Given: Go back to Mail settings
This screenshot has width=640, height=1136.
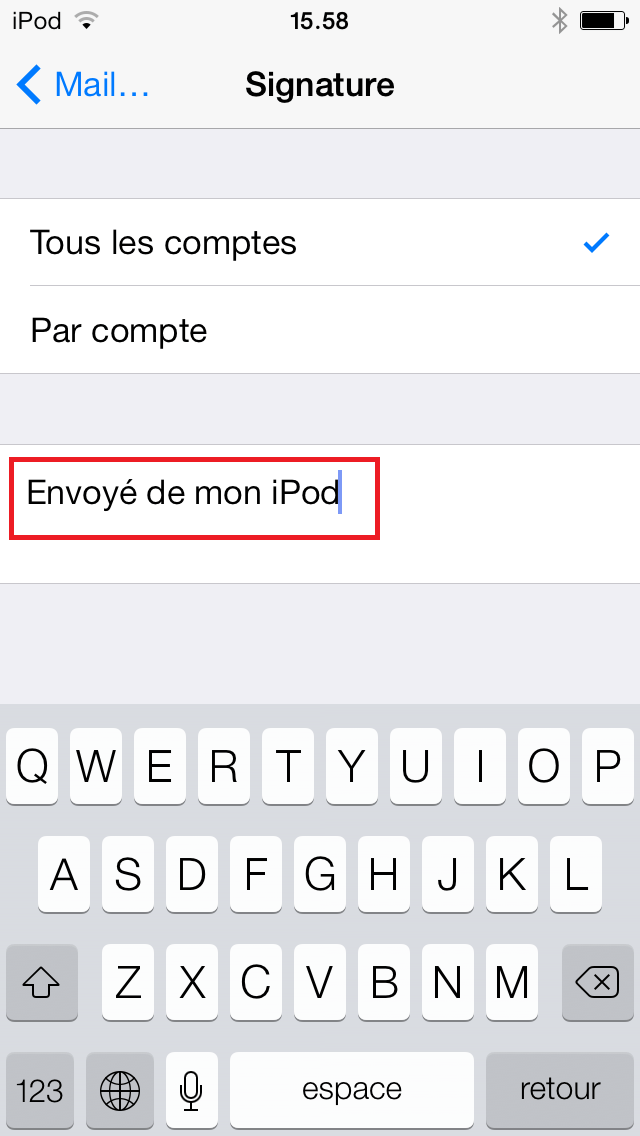Looking at the screenshot, I should (82, 85).
